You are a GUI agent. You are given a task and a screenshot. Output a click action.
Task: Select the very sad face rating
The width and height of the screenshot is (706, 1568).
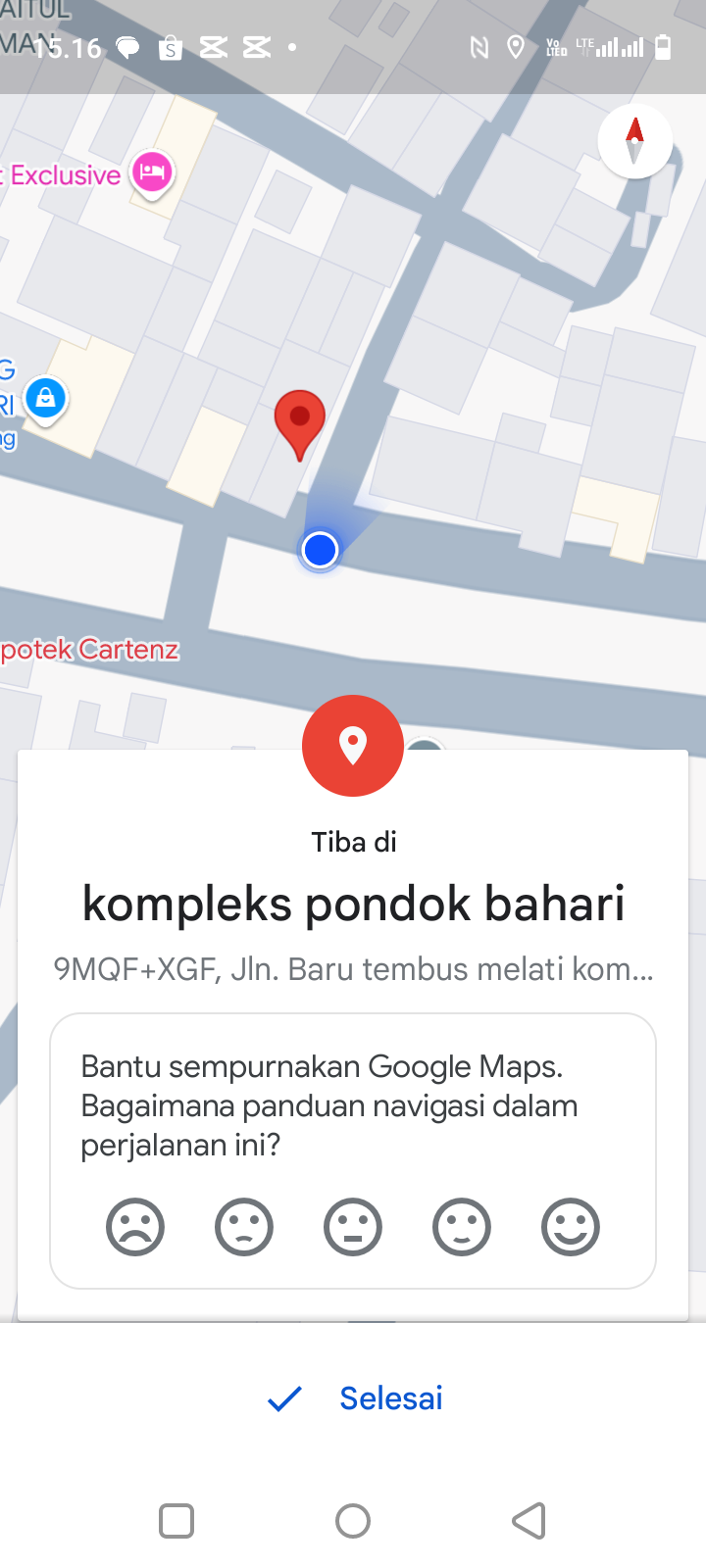[135, 1226]
